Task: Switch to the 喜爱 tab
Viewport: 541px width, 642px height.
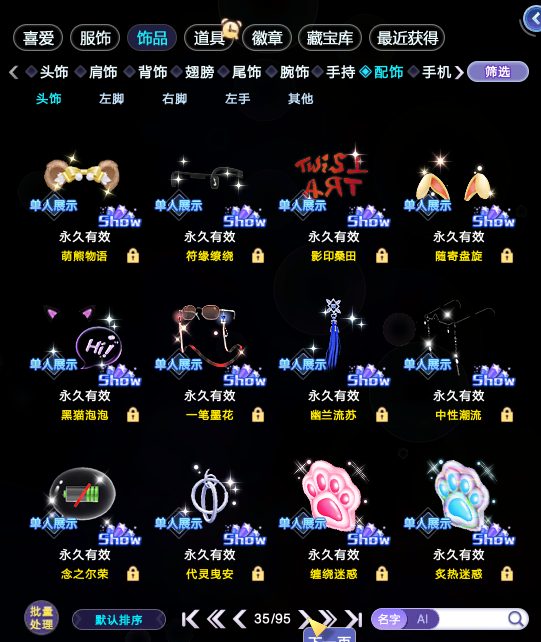Action: (38, 38)
